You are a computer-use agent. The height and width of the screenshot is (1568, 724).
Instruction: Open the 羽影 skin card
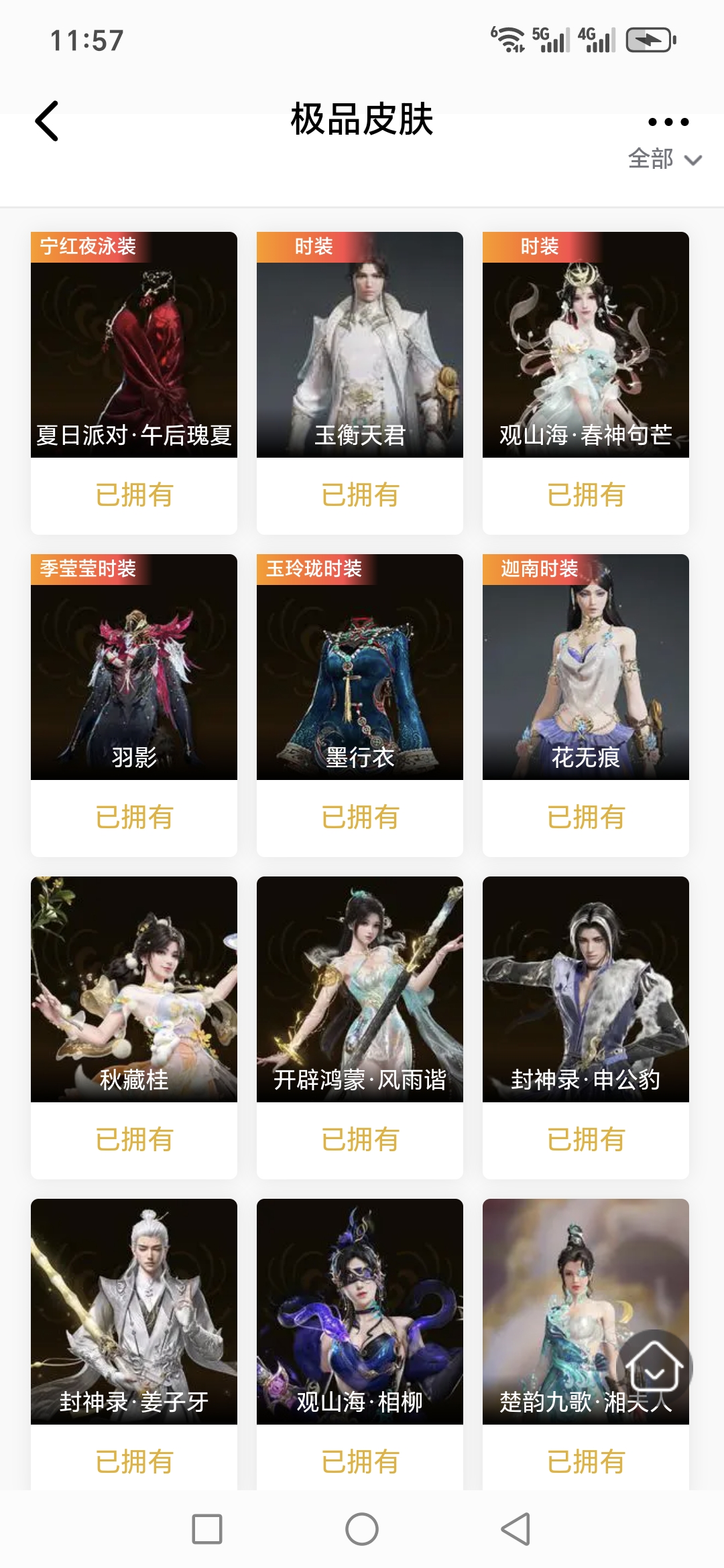(x=134, y=667)
